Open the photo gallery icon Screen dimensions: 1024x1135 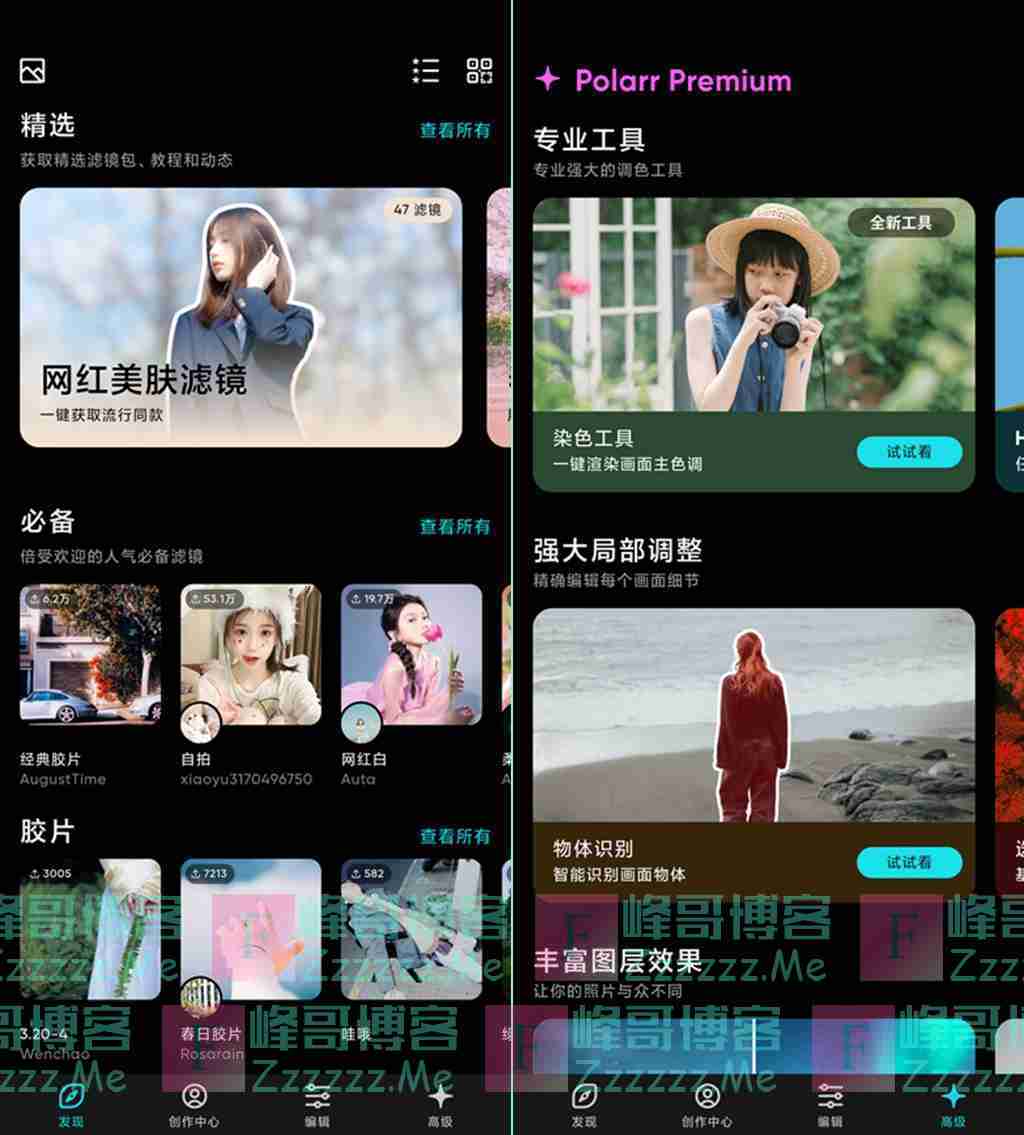(x=33, y=71)
